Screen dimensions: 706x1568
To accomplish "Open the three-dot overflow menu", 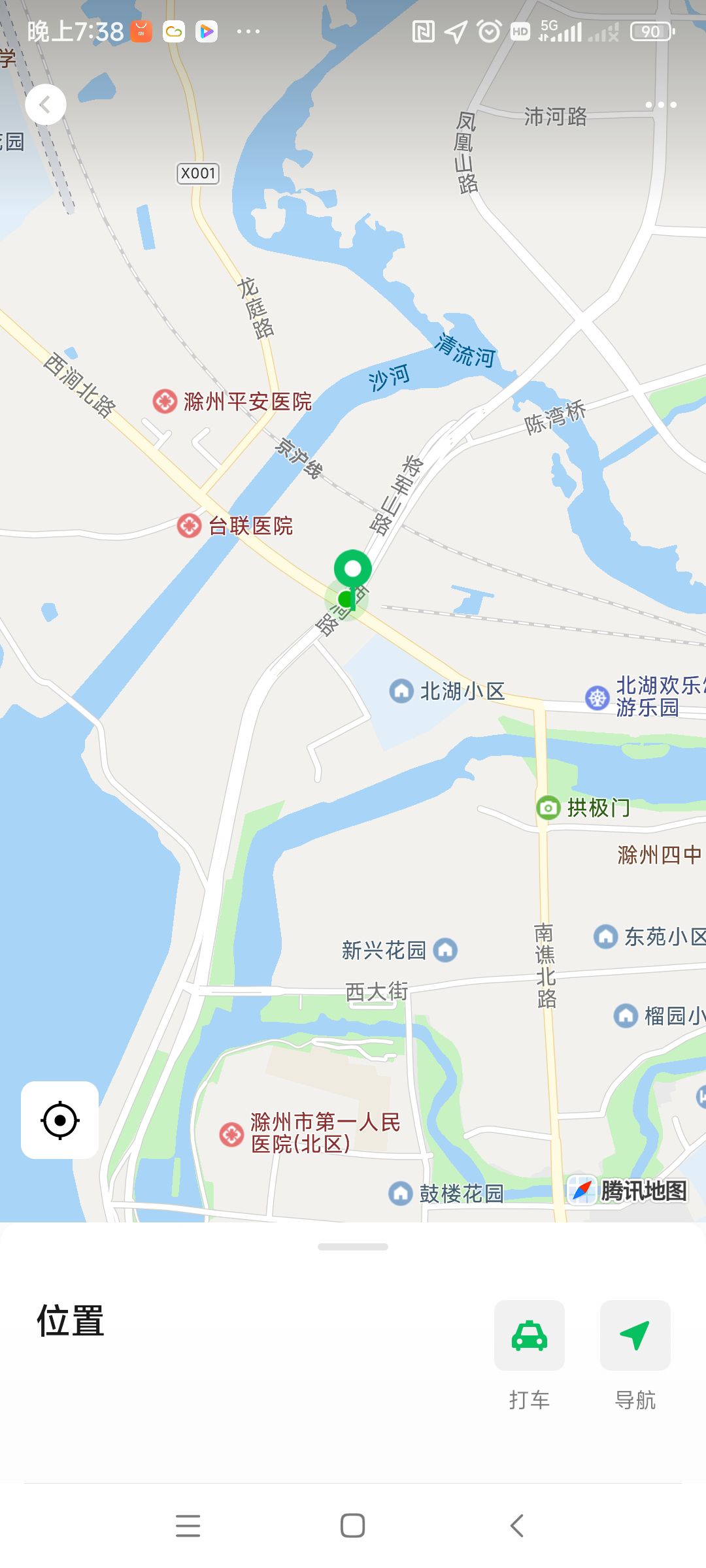I will [660, 105].
